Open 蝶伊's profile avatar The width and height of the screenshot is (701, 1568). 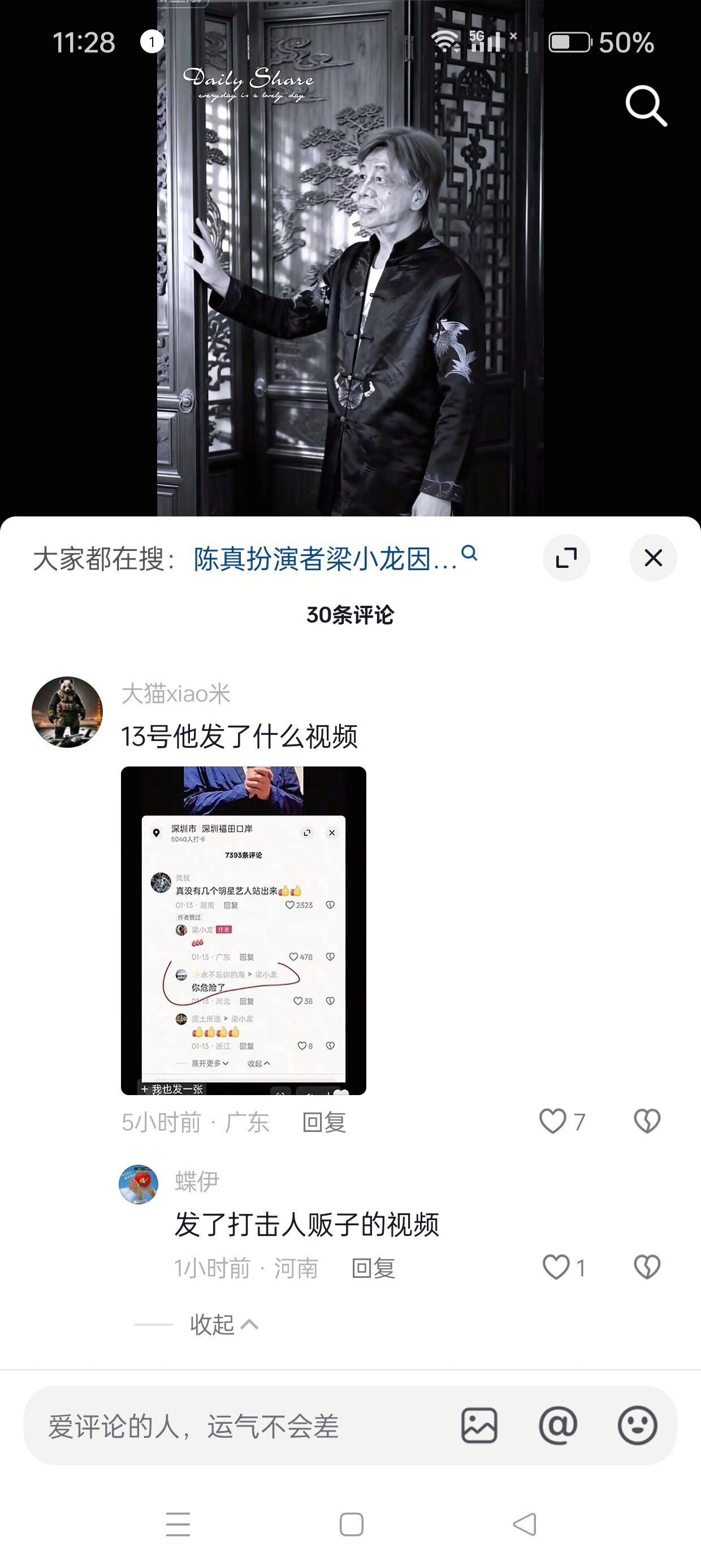click(139, 1184)
